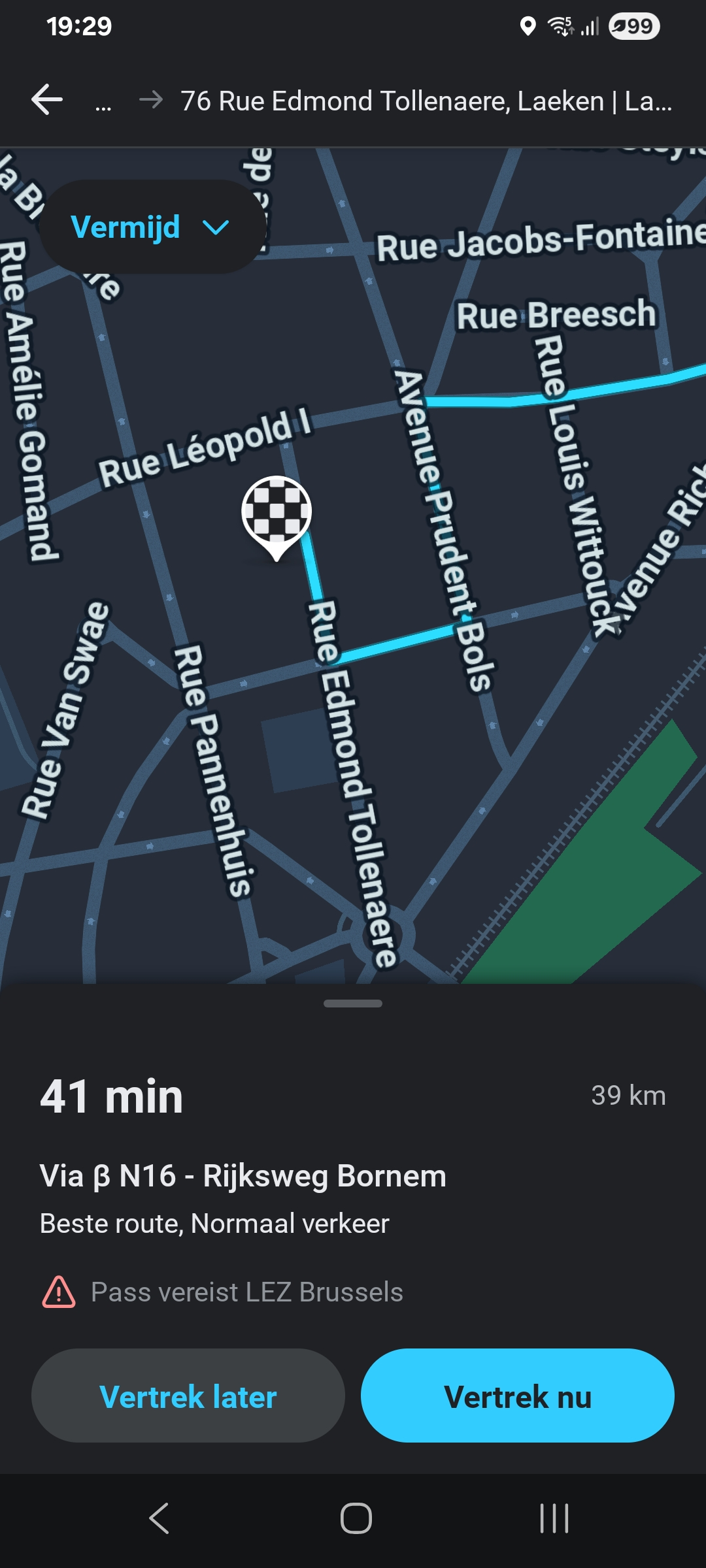The image size is (706, 1568).
Task: Expand the Vermijd dropdown
Action: click(x=152, y=227)
